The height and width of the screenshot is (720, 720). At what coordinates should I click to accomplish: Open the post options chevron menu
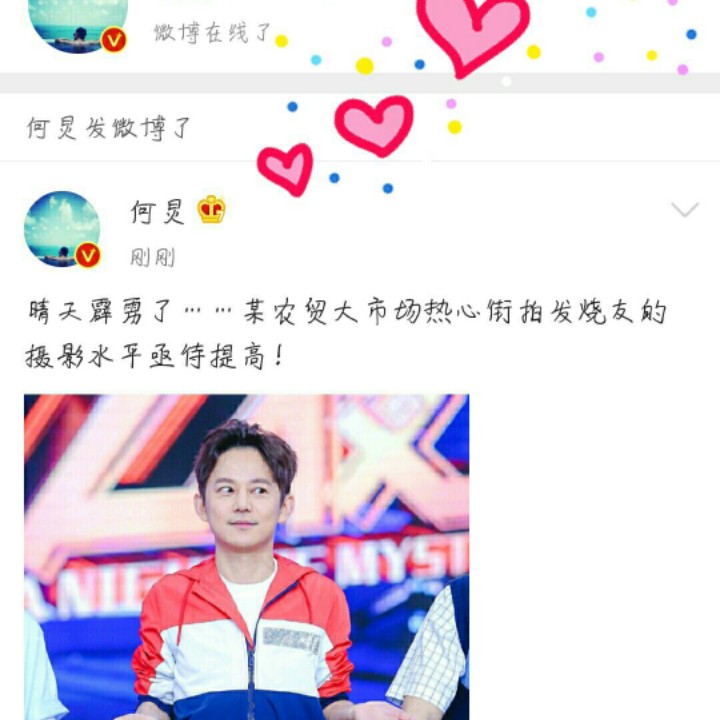tap(685, 209)
